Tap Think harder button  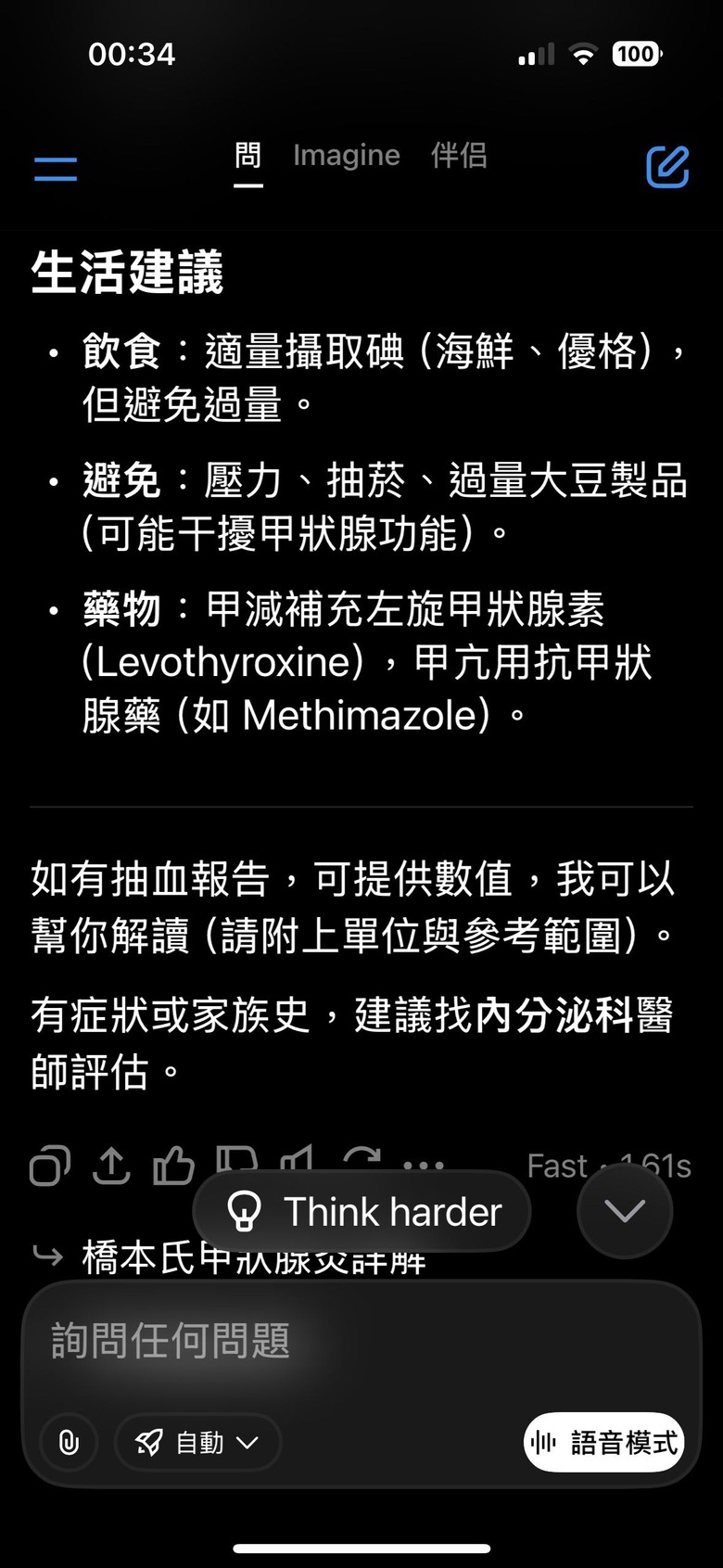361,1212
